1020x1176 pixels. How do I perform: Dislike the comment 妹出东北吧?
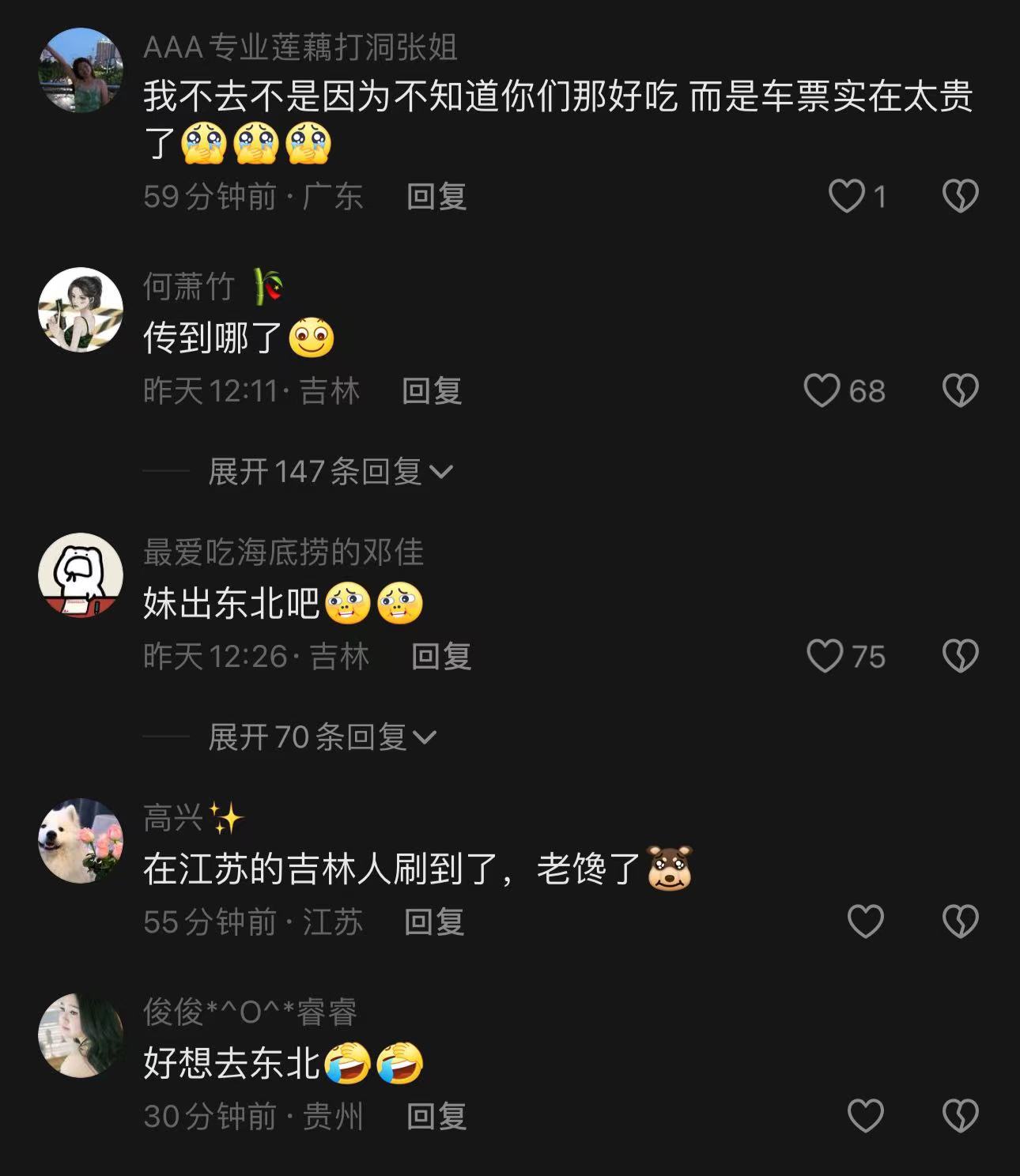tap(961, 656)
